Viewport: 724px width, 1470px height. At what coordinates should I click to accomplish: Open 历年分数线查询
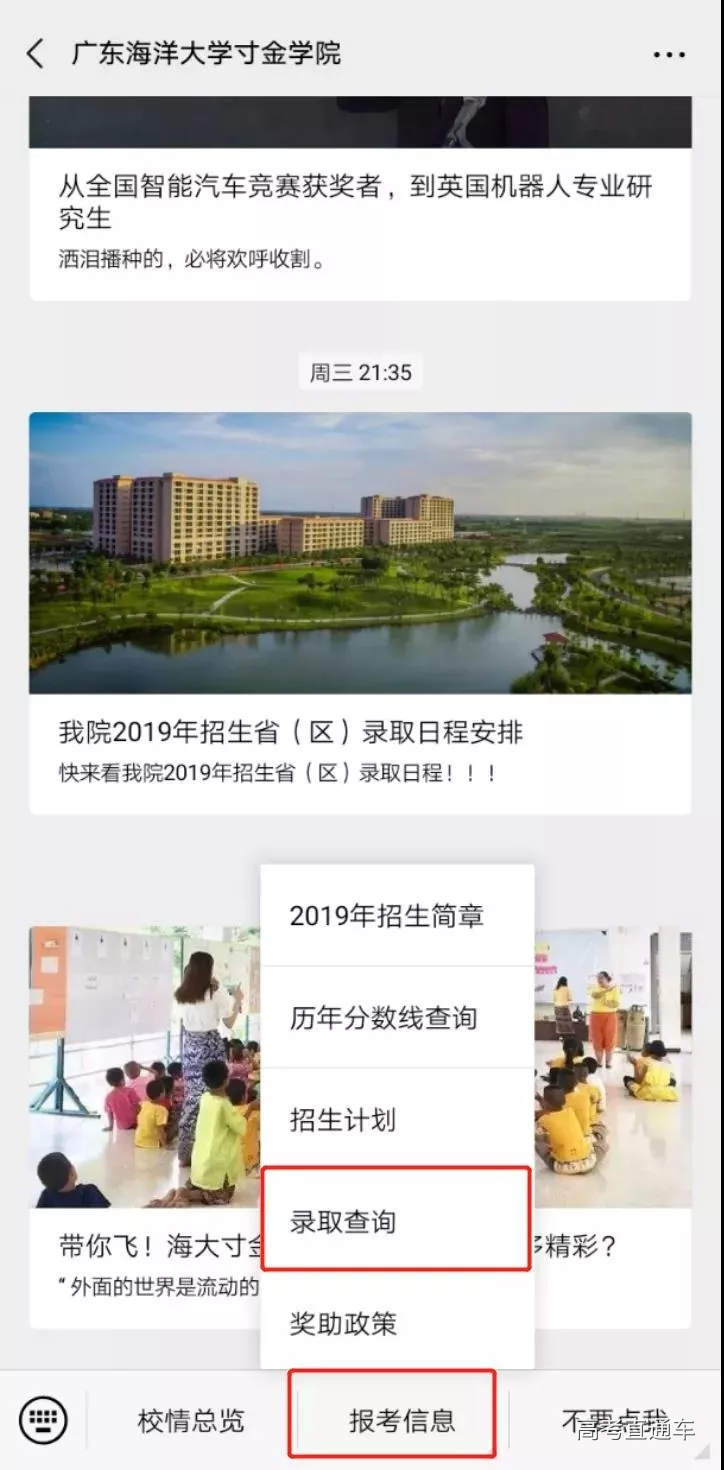[397, 1018]
